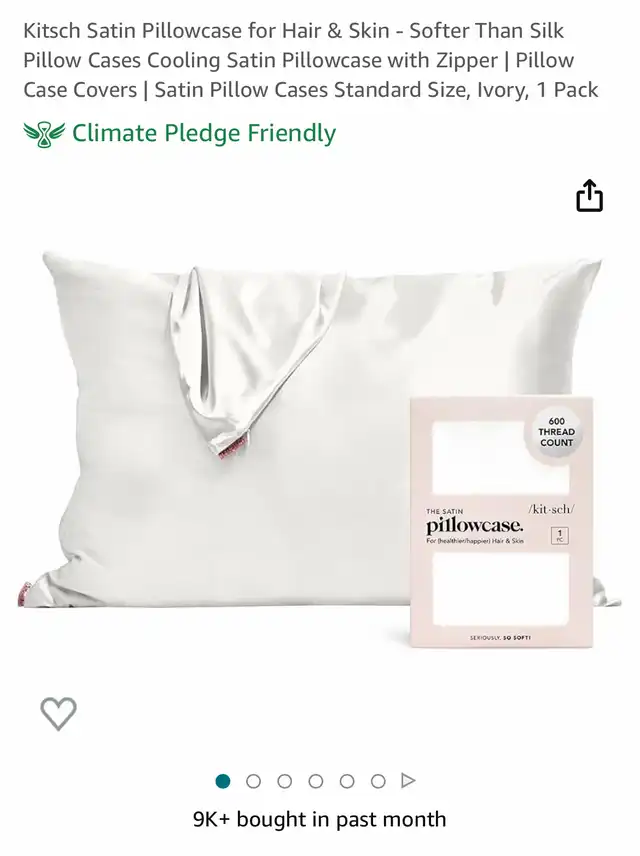Jump to second image dot
The height and width of the screenshot is (856, 640).
[254, 781]
